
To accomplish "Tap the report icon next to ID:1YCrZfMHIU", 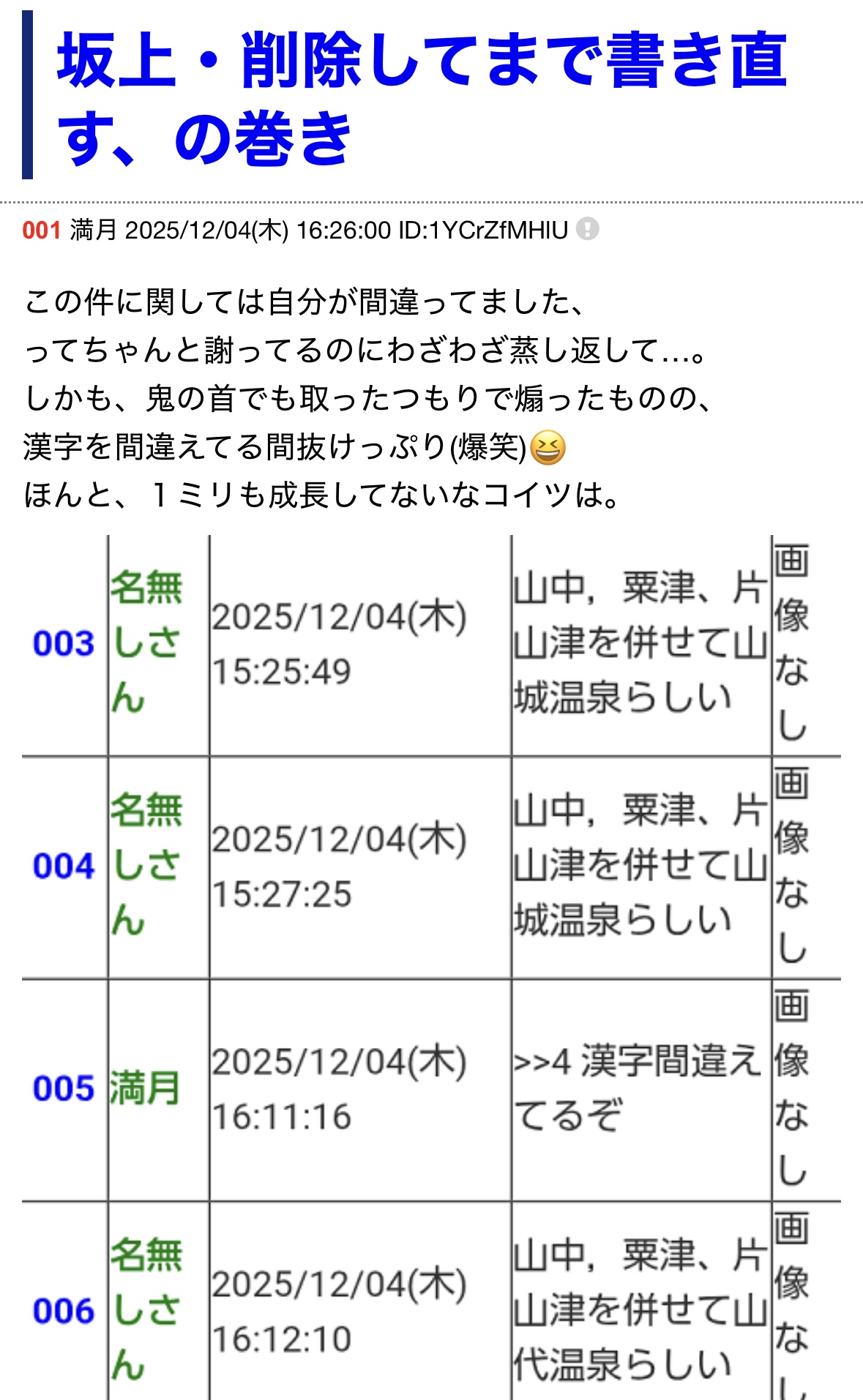I will click(587, 230).
